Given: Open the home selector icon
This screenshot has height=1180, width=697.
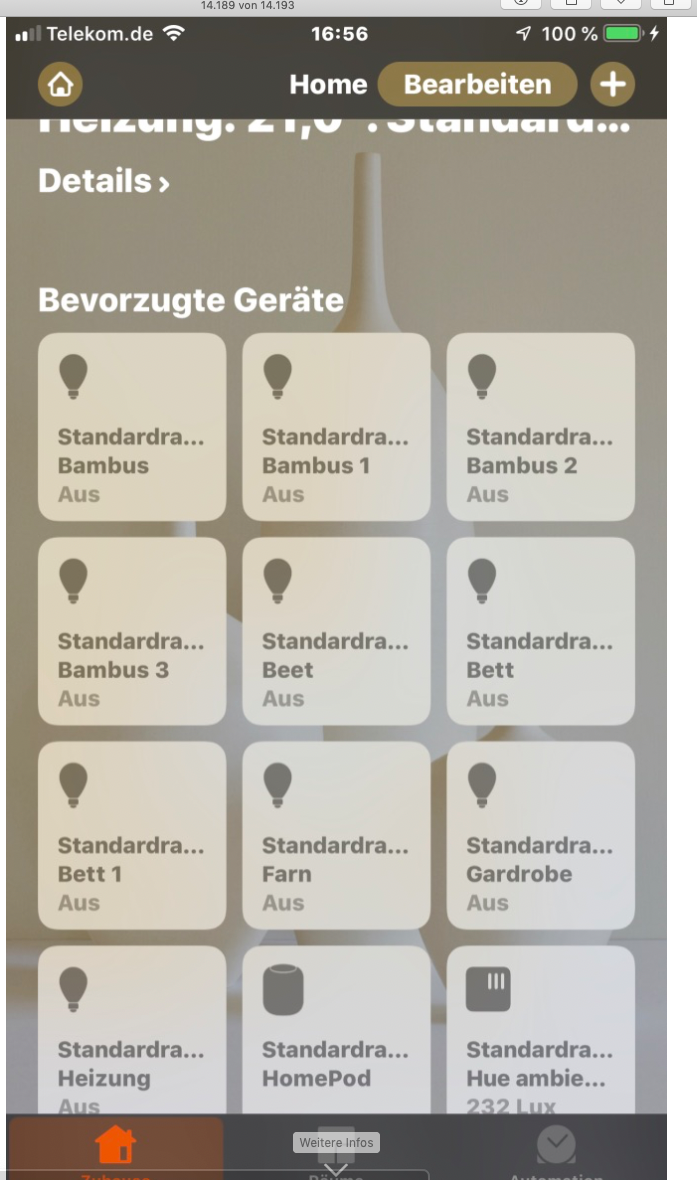Looking at the screenshot, I should [60, 85].
